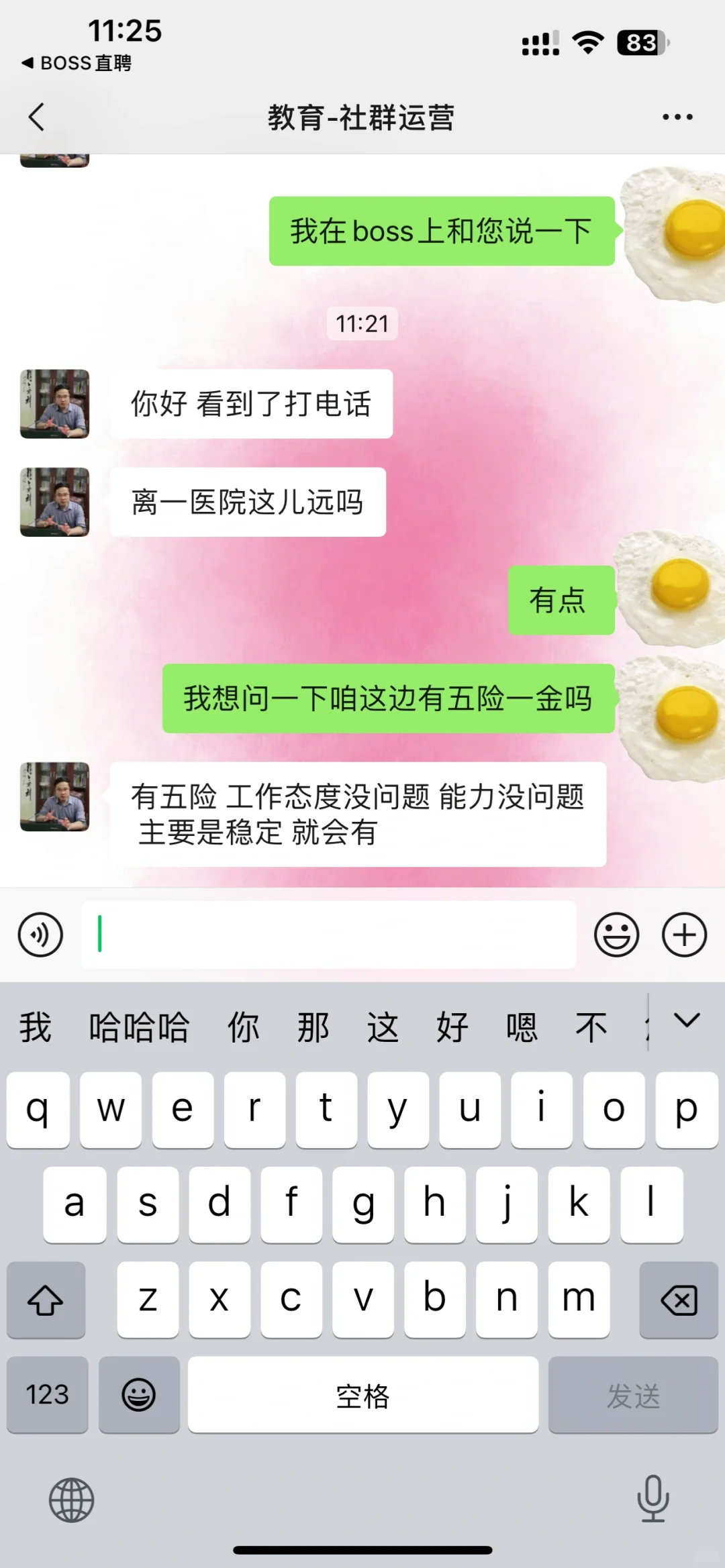The image size is (725, 1568).
Task: Open the three-dot chat options menu
Action: (x=677, y=117)
